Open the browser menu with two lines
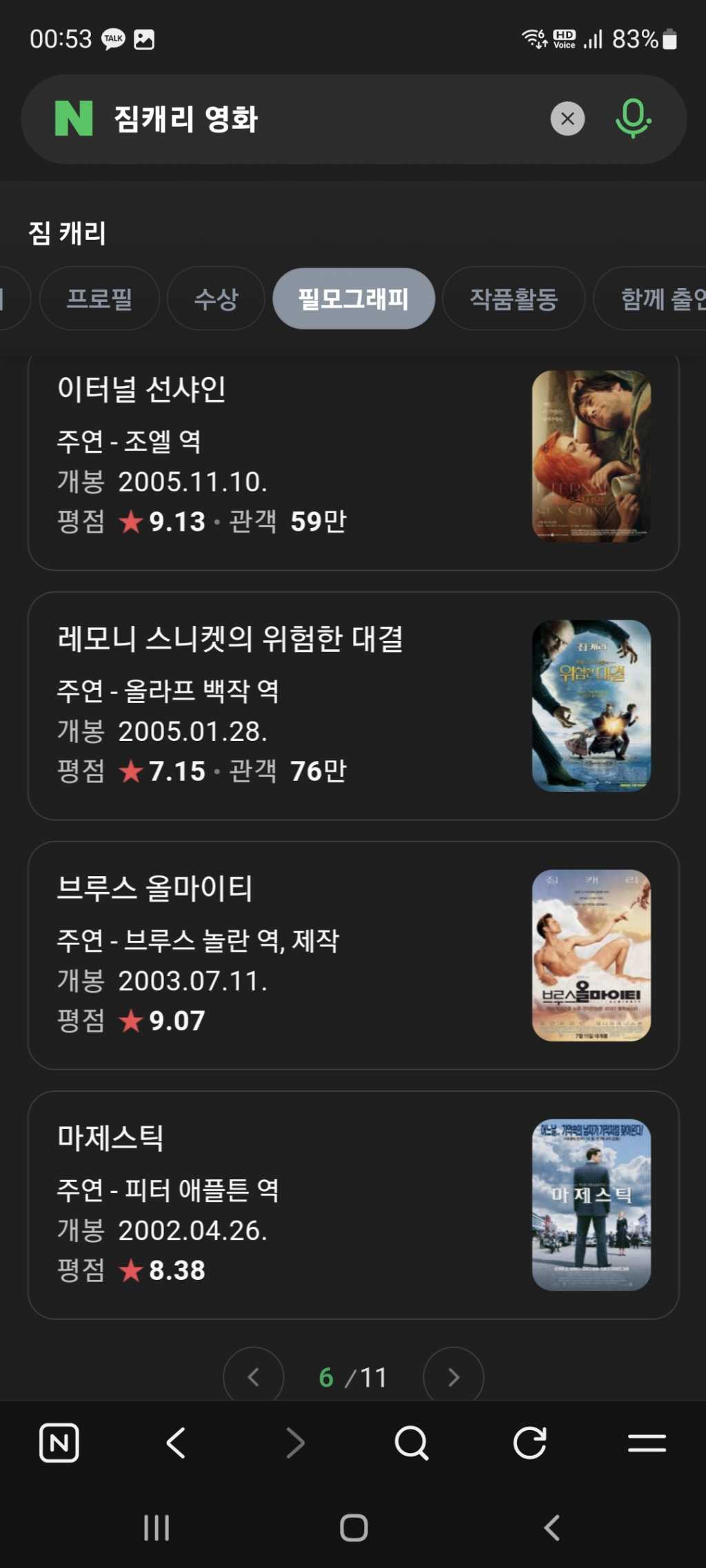706x1568 pixels. [647, 1443]
